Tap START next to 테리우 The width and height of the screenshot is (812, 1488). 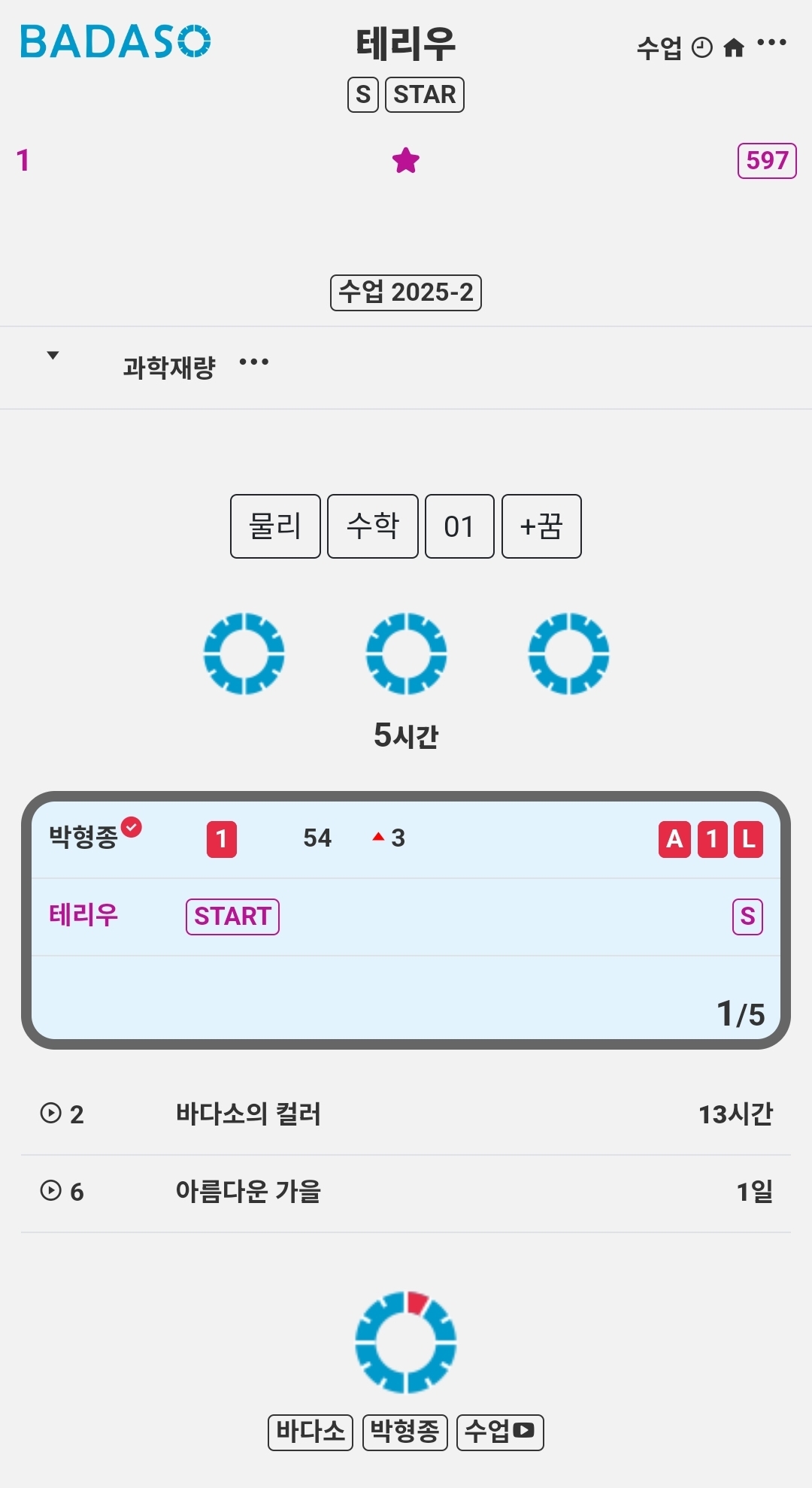coord(232,917)
